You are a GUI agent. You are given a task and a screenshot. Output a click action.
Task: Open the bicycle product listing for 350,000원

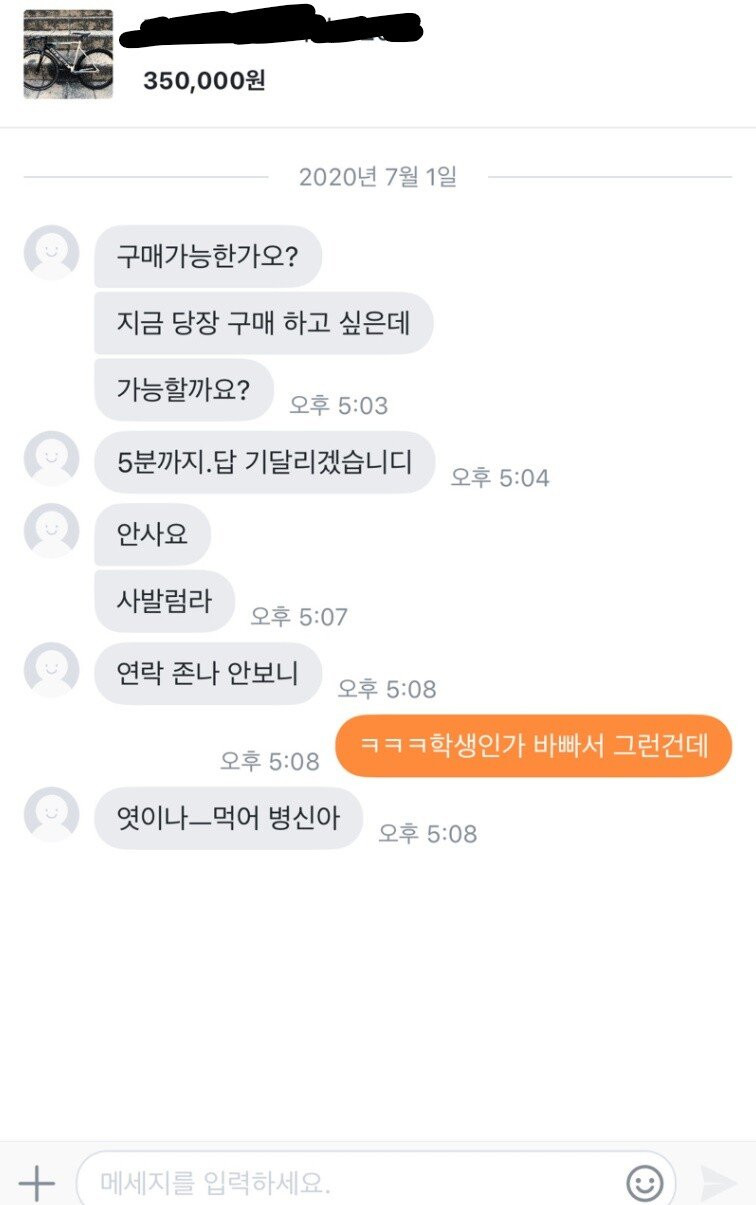click(68, 55)
